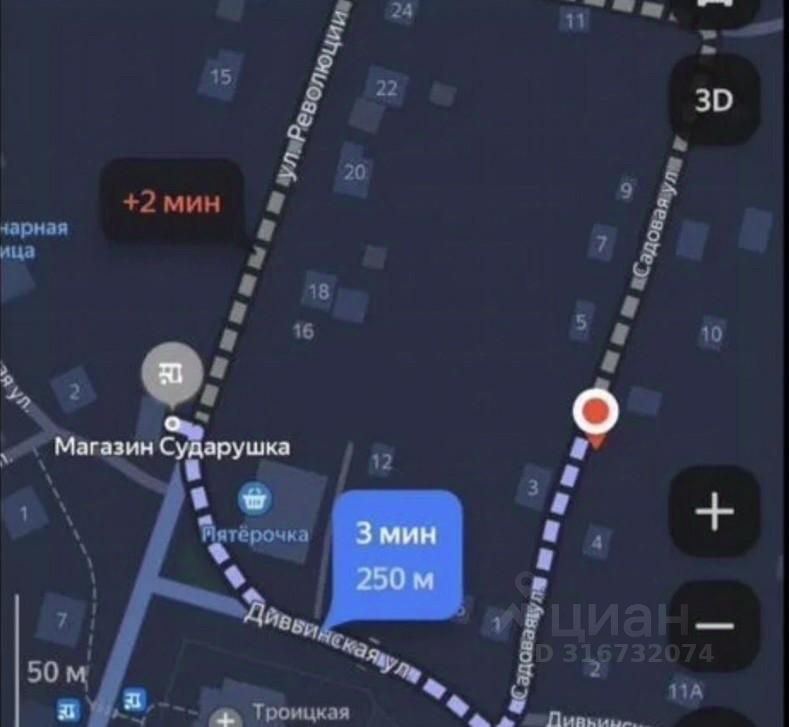Open the Пятёрочка store marker

(x=251, y=497)
